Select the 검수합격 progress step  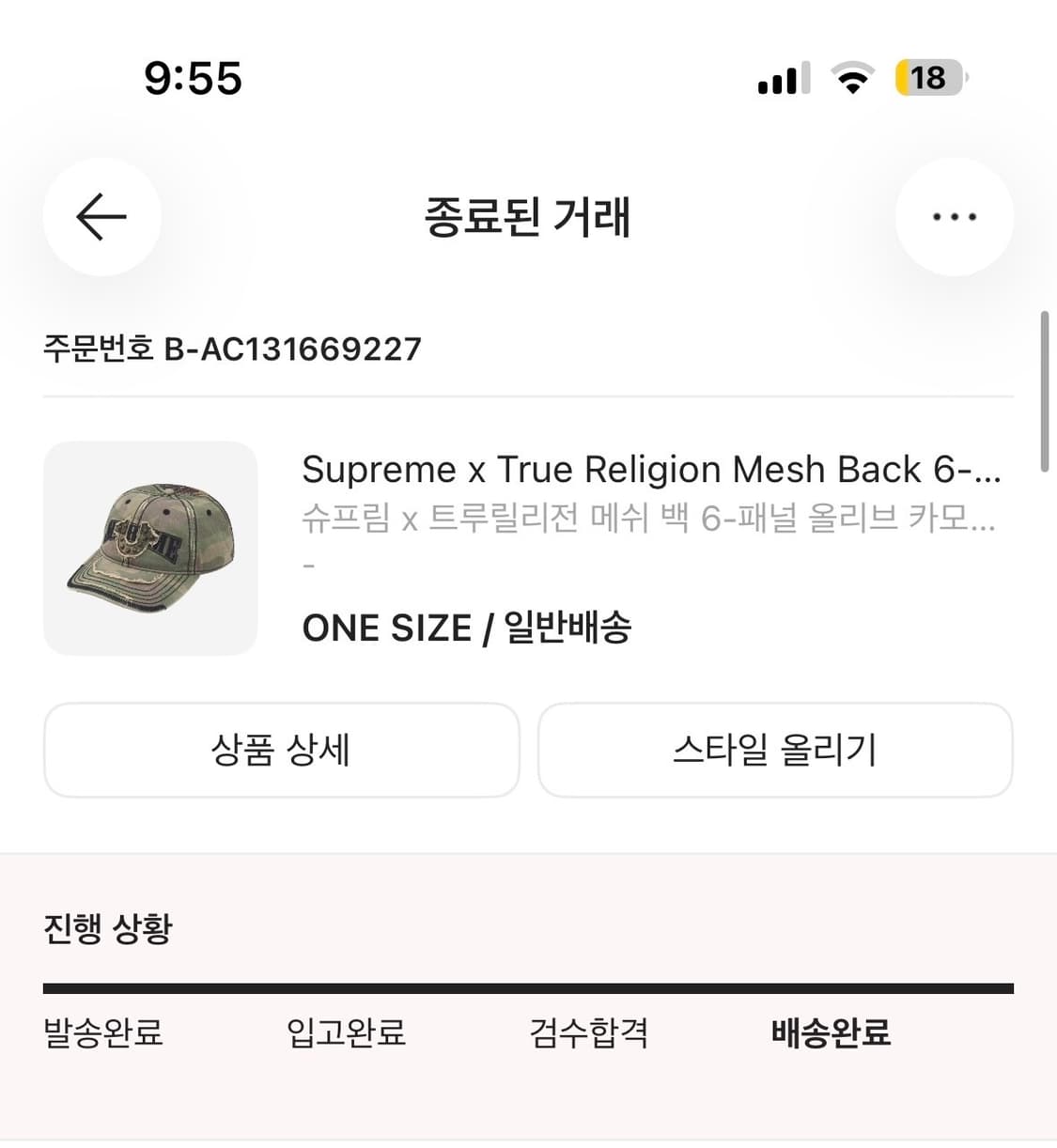[x=589, y=1033]
